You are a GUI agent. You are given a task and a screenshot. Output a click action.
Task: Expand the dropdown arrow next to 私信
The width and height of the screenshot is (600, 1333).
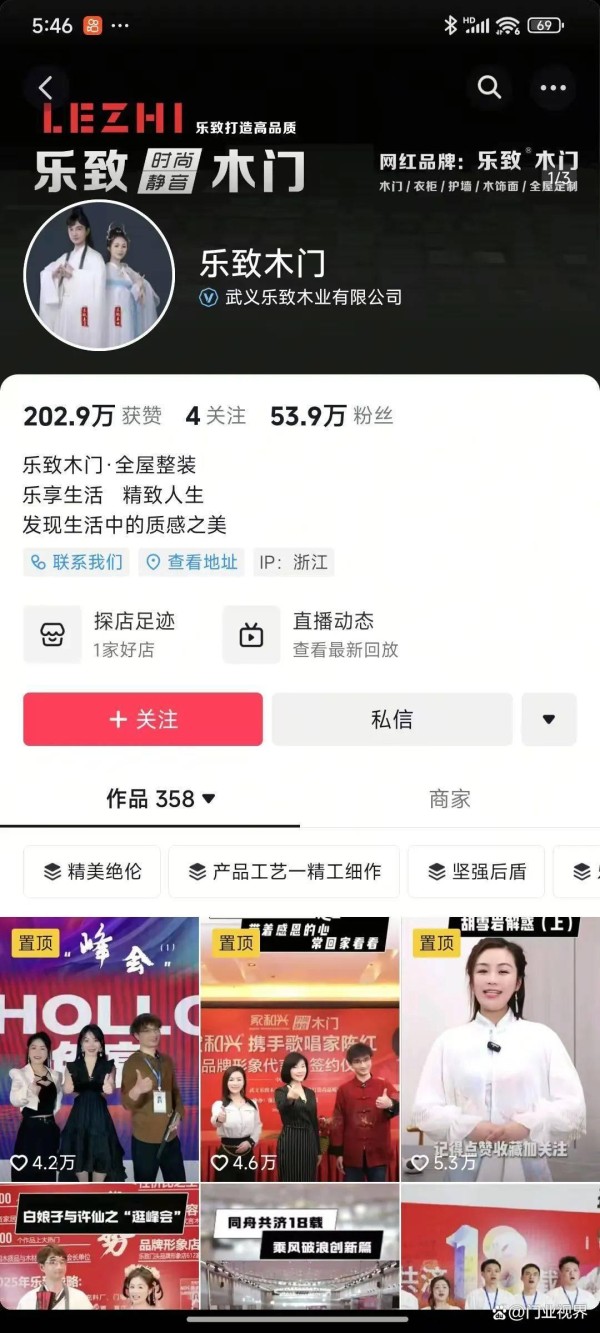(548, 719)
